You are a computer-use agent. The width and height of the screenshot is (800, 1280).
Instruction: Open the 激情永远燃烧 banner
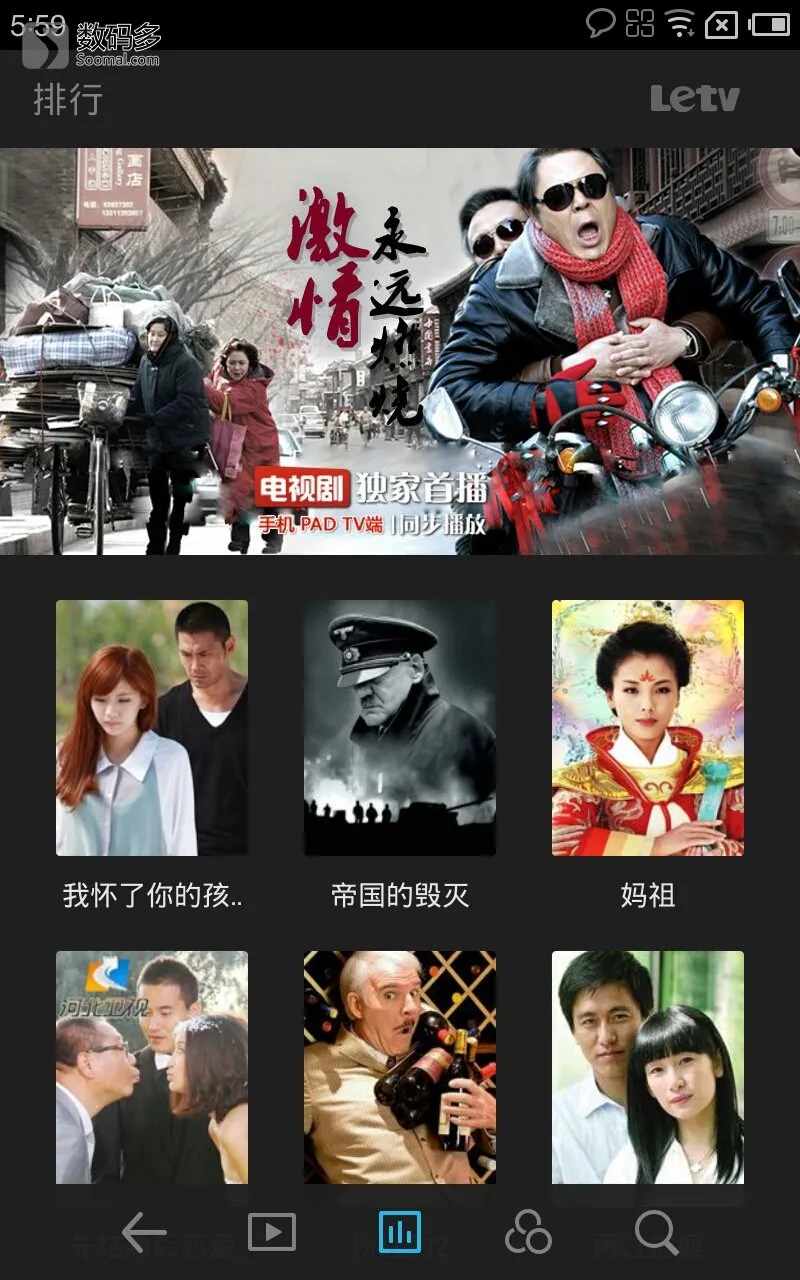[400, 352]
